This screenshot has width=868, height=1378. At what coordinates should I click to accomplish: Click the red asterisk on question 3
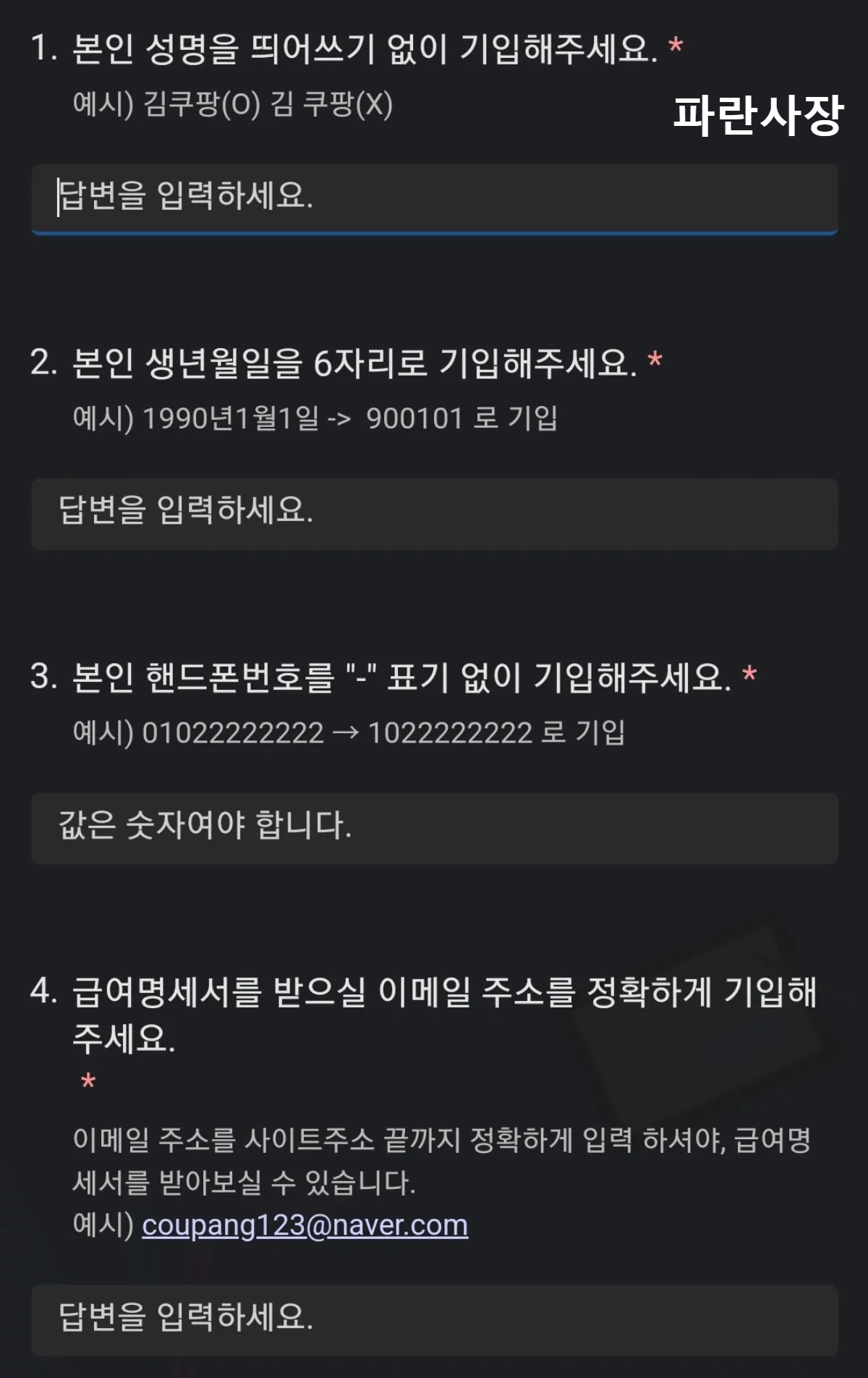[x=750, y=673]
